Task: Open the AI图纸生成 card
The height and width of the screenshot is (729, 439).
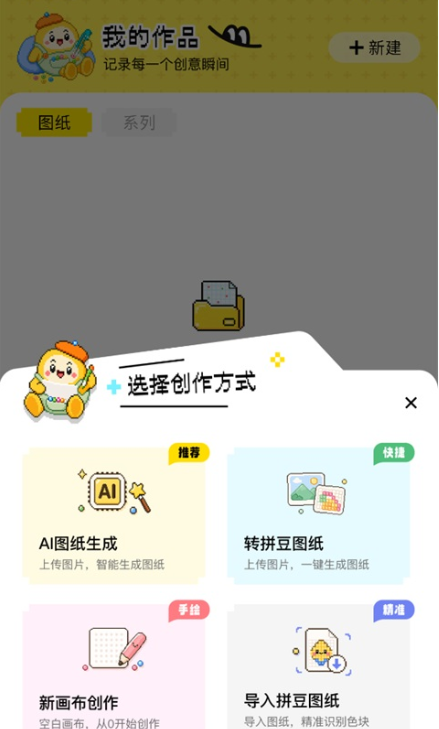Action: [x=114, y=516]
